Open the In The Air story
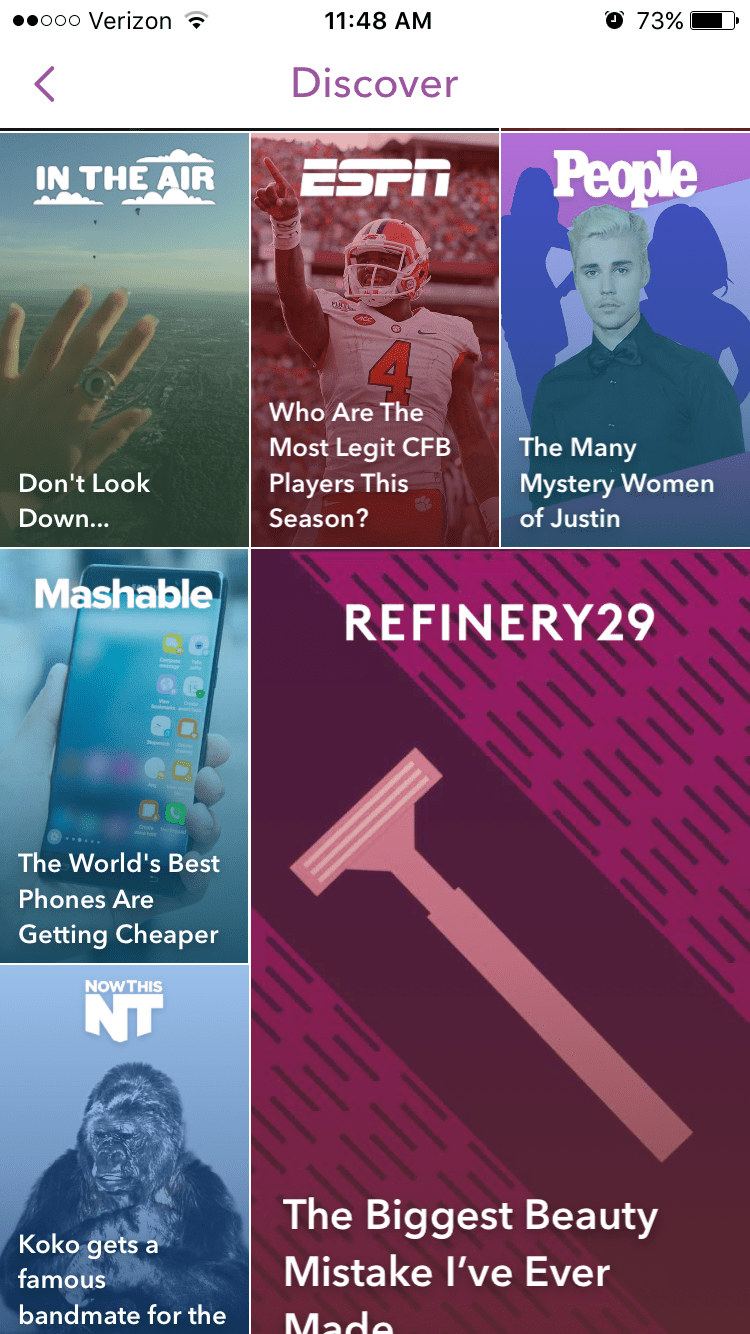Screen dimensions: 750x1334 (x=124, y=340)
